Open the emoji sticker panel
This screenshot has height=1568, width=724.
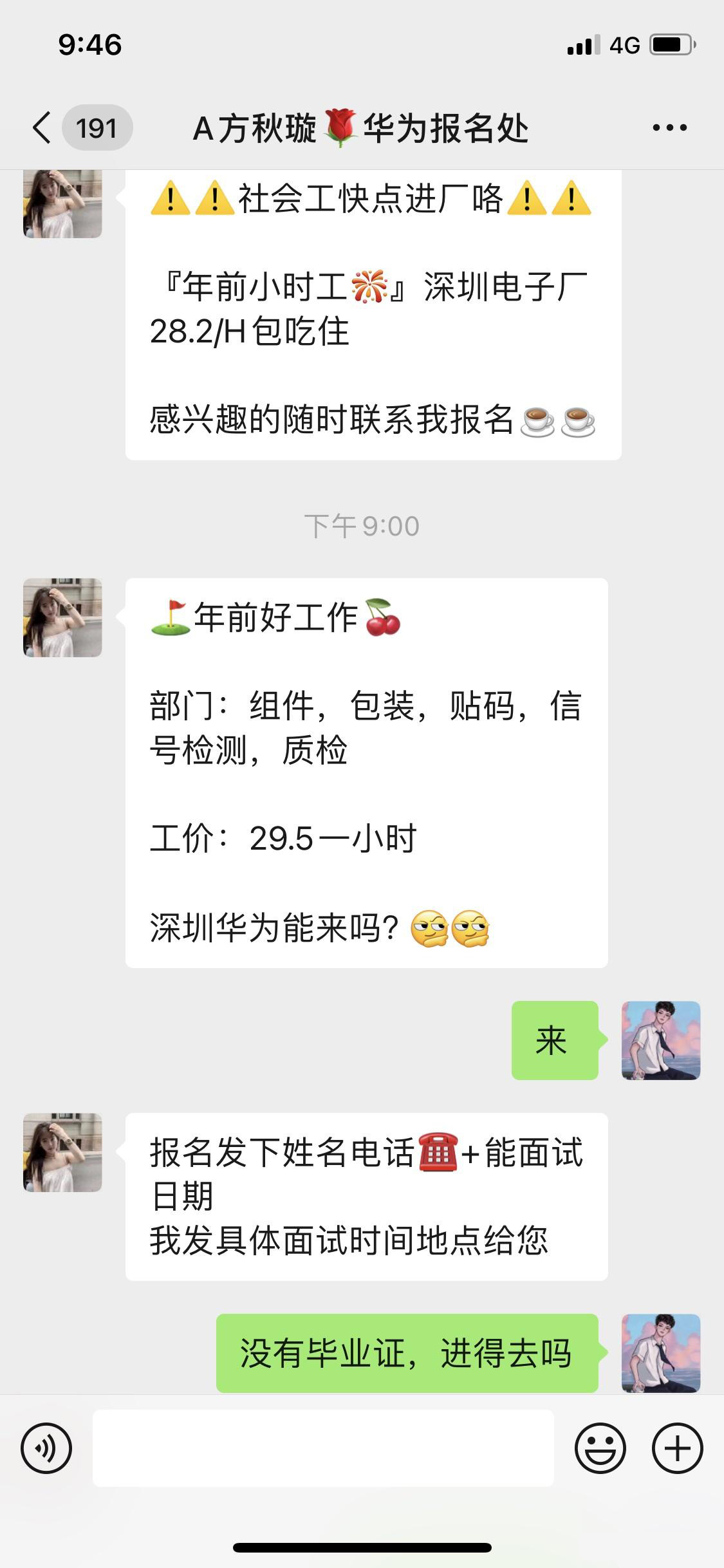tap(600, 1448)
